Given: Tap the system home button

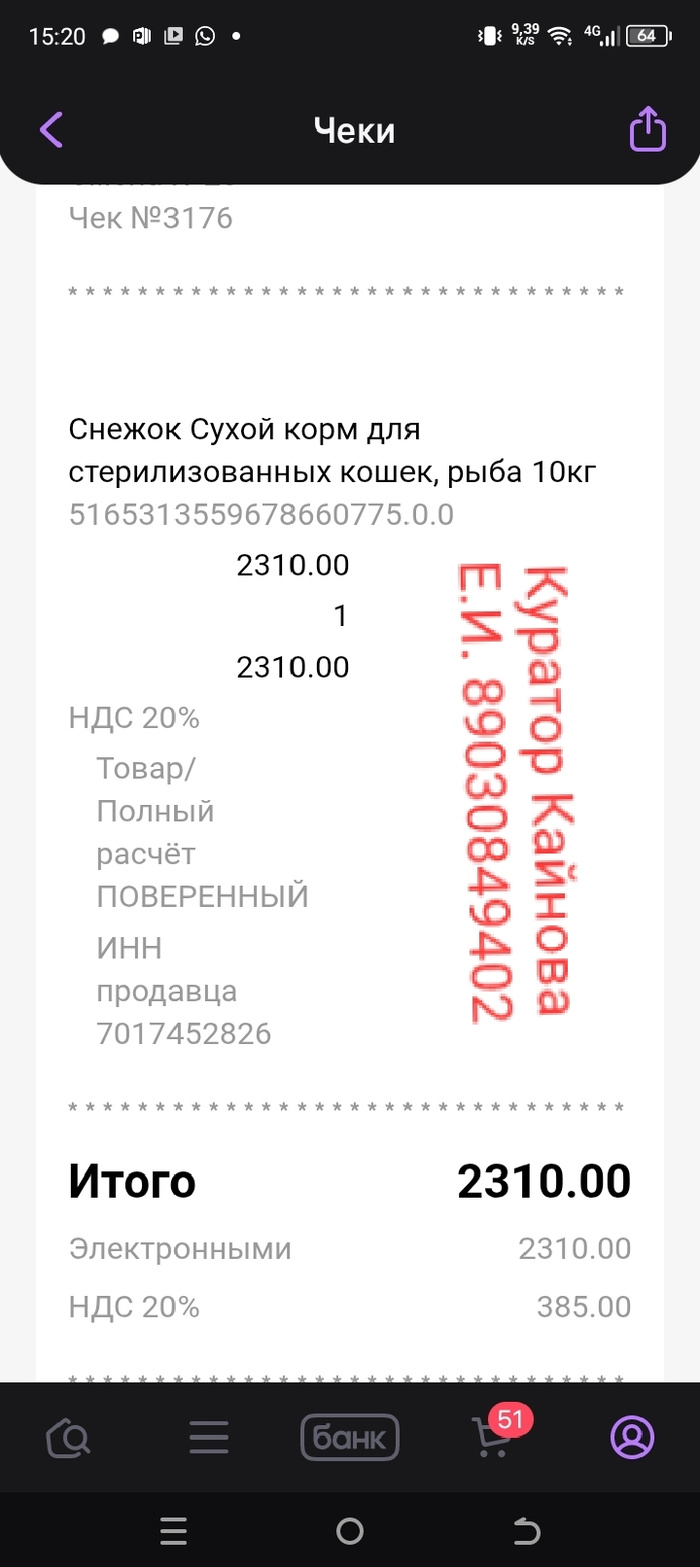Looking at the screenshot, I should coord(350,1530).
